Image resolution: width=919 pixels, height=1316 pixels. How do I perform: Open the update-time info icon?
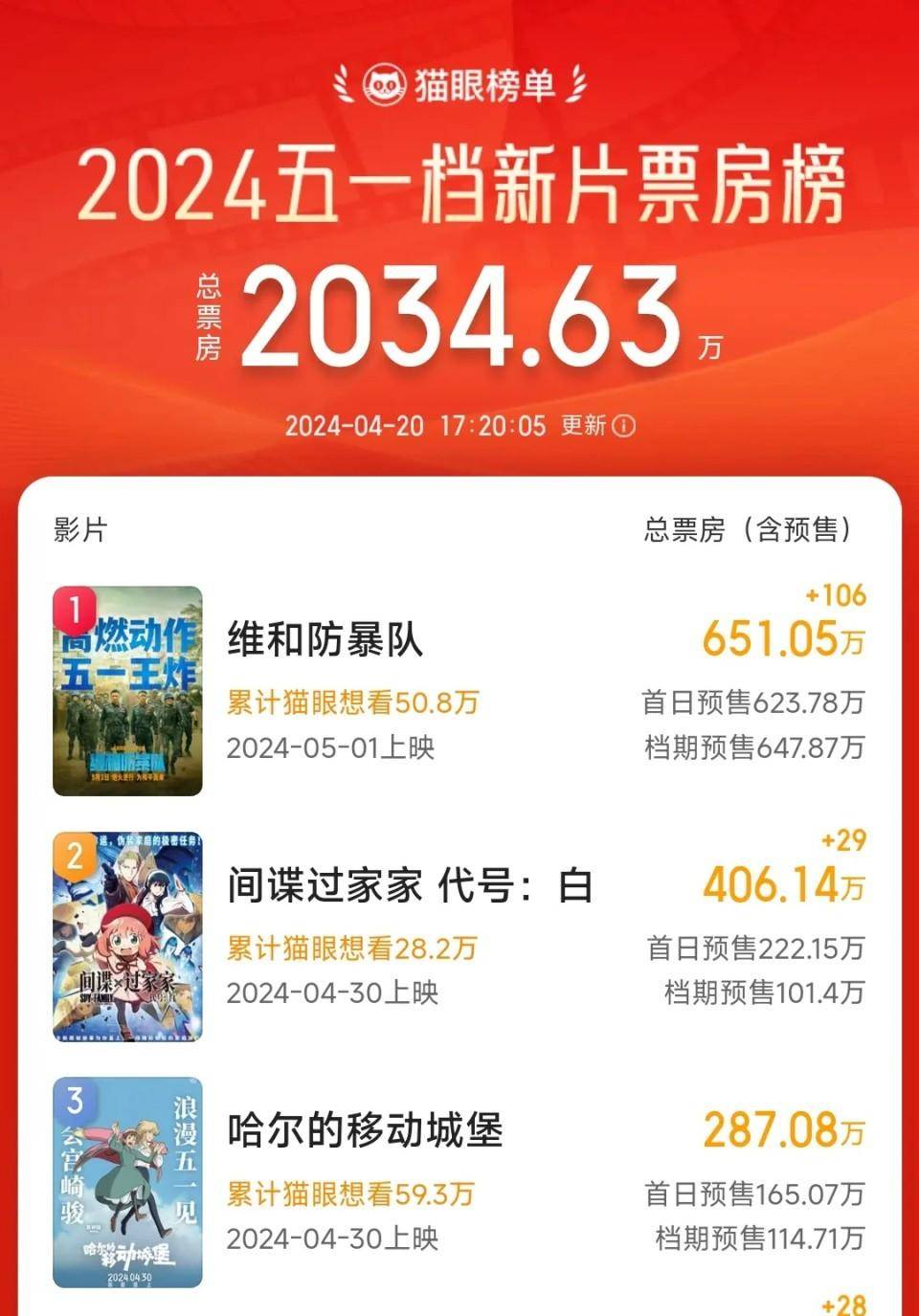[x=623, y=426]
